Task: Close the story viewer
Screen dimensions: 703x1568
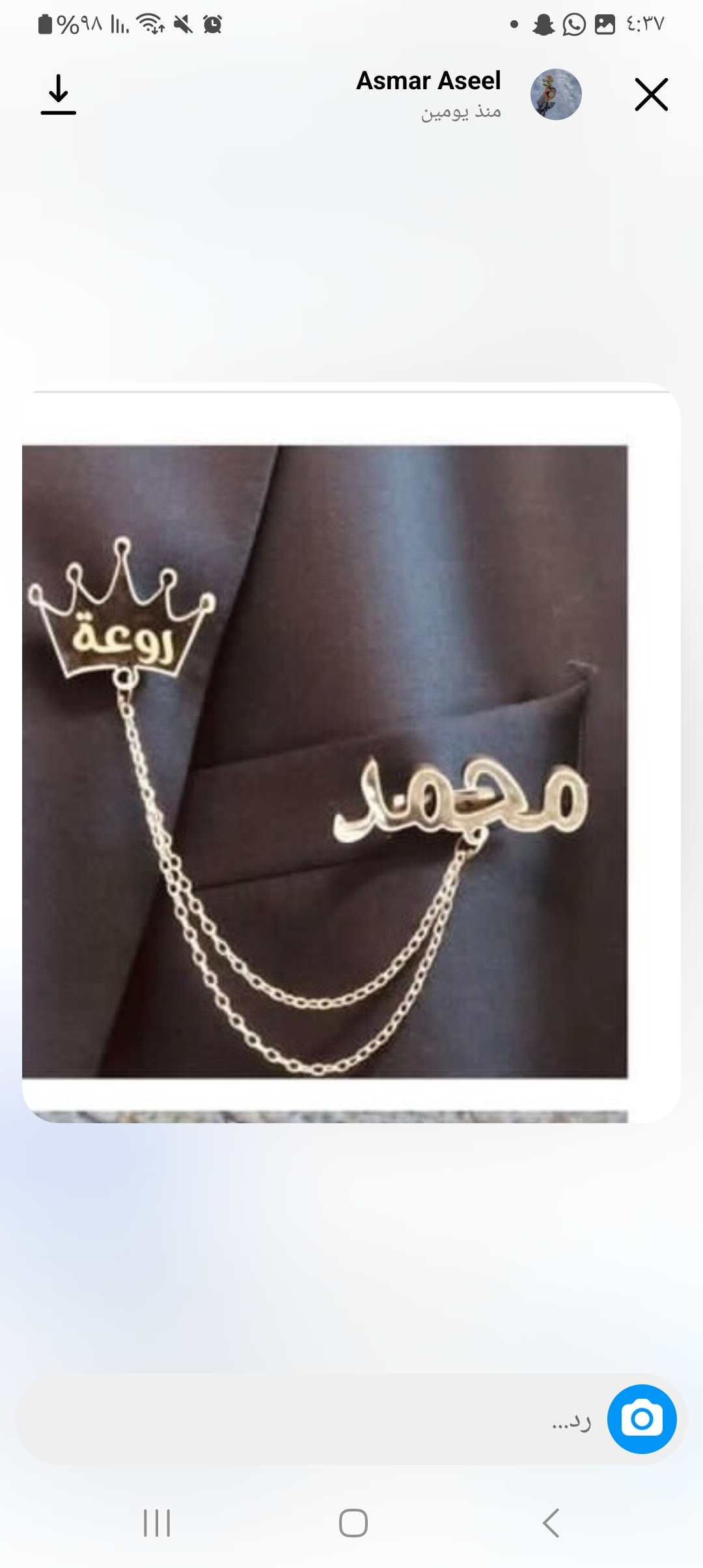Action: tap(651, 95)
